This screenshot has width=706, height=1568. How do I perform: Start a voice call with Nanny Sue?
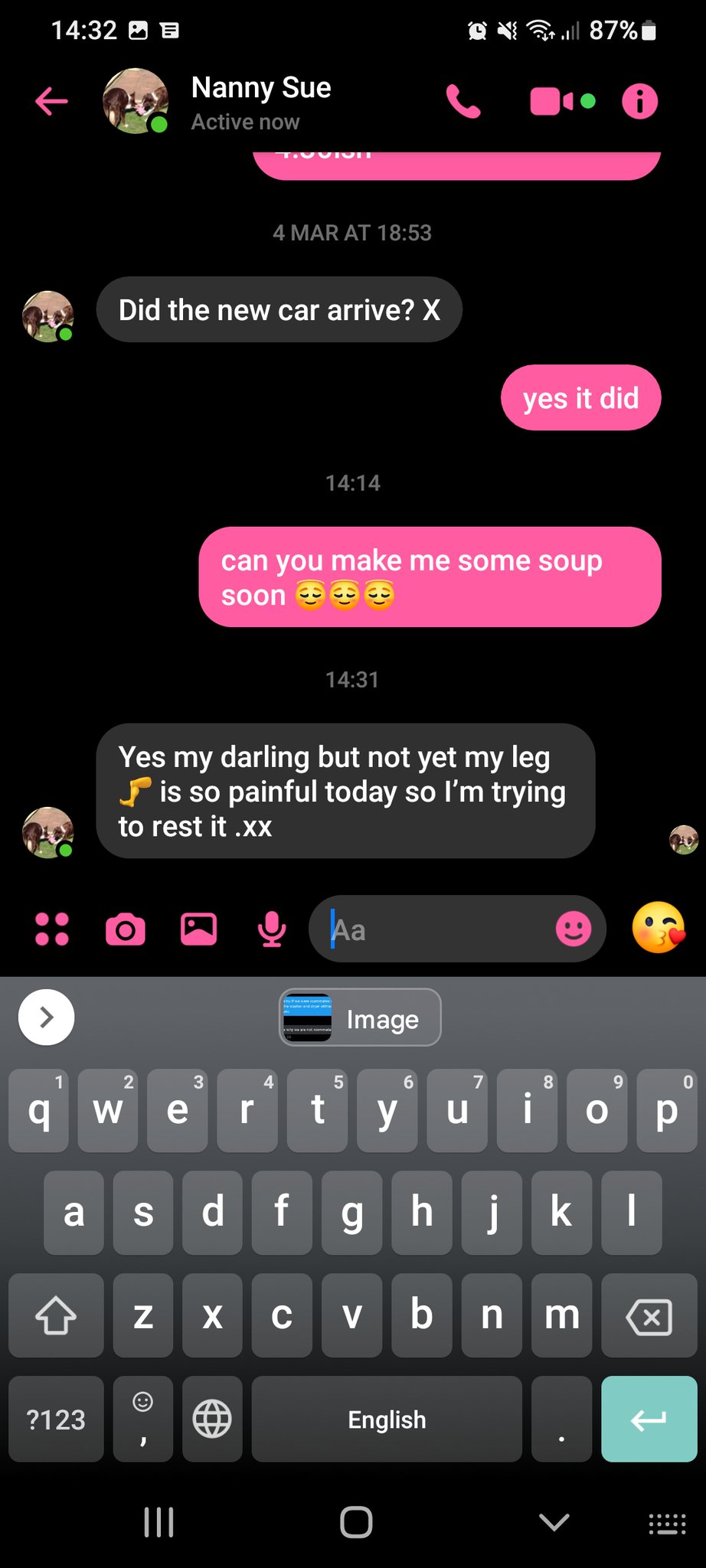(463, 101)
